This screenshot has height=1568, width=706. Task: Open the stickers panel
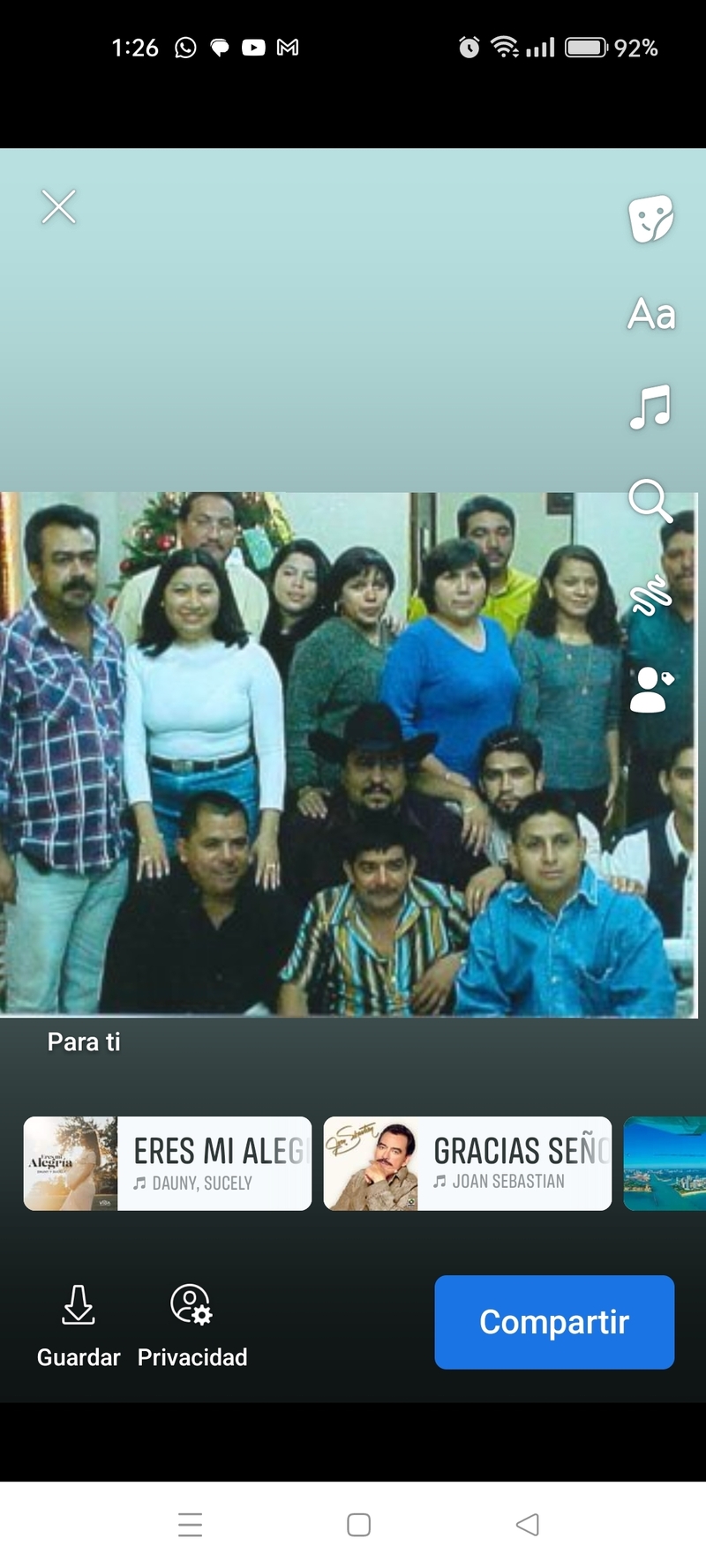pos(651,220)
